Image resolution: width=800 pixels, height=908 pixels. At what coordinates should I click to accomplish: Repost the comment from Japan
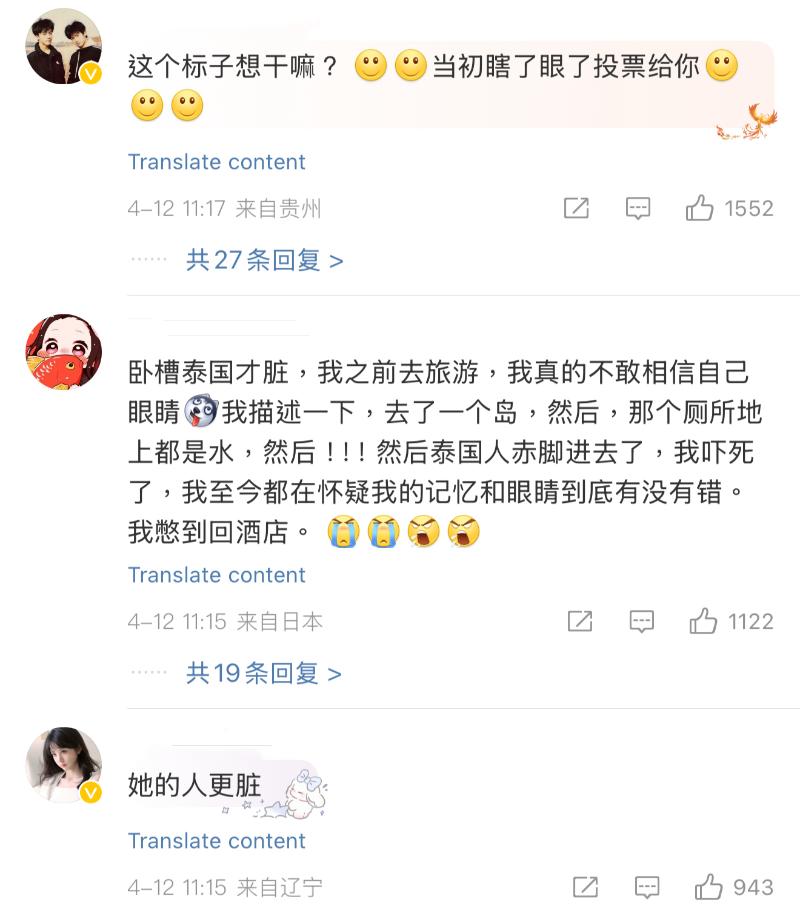point(580,621)
